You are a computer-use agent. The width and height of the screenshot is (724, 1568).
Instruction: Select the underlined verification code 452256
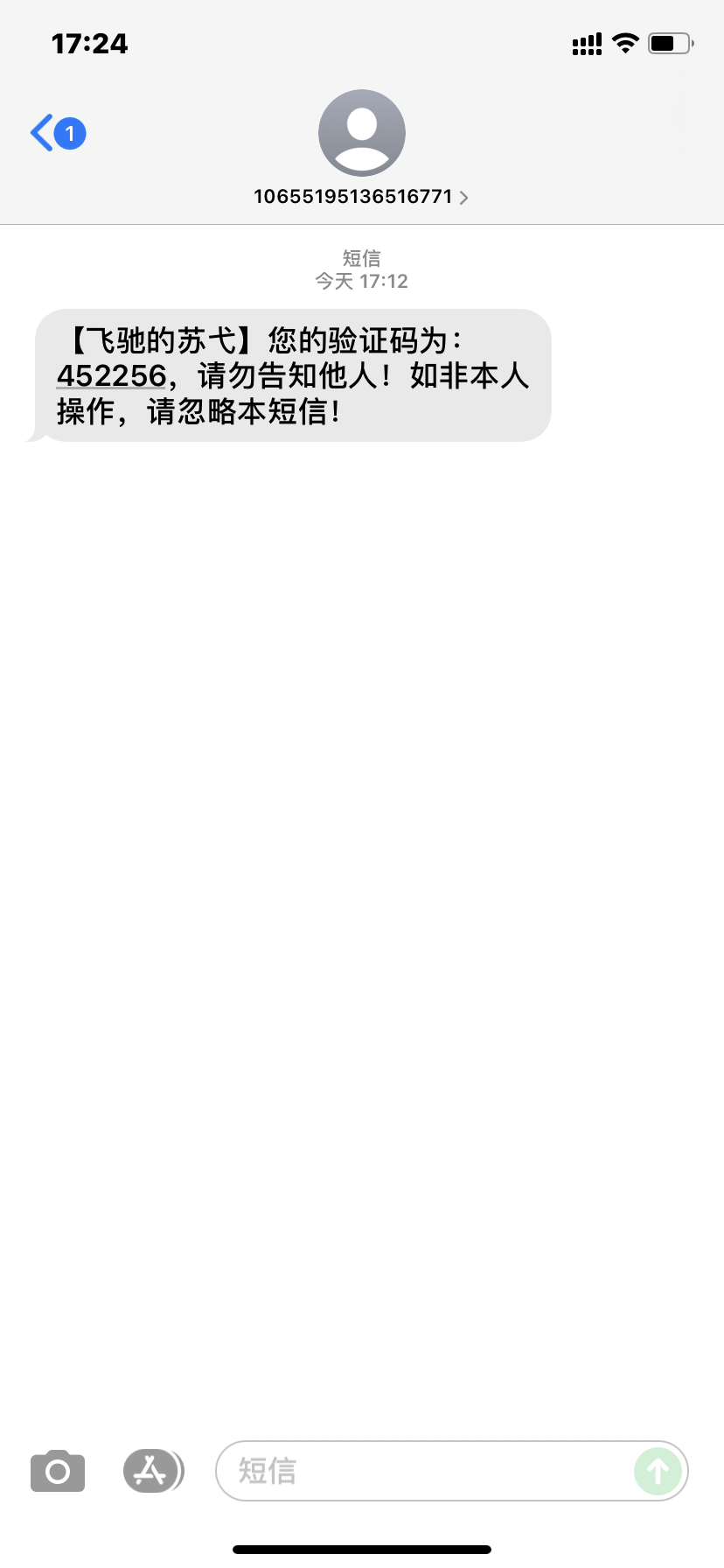111,375
